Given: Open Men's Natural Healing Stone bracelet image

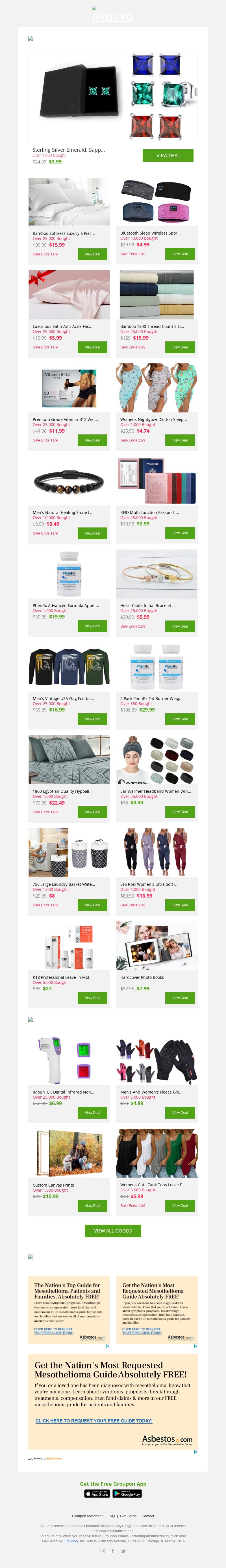Looking at the screenshot, I should click(69, 482).
